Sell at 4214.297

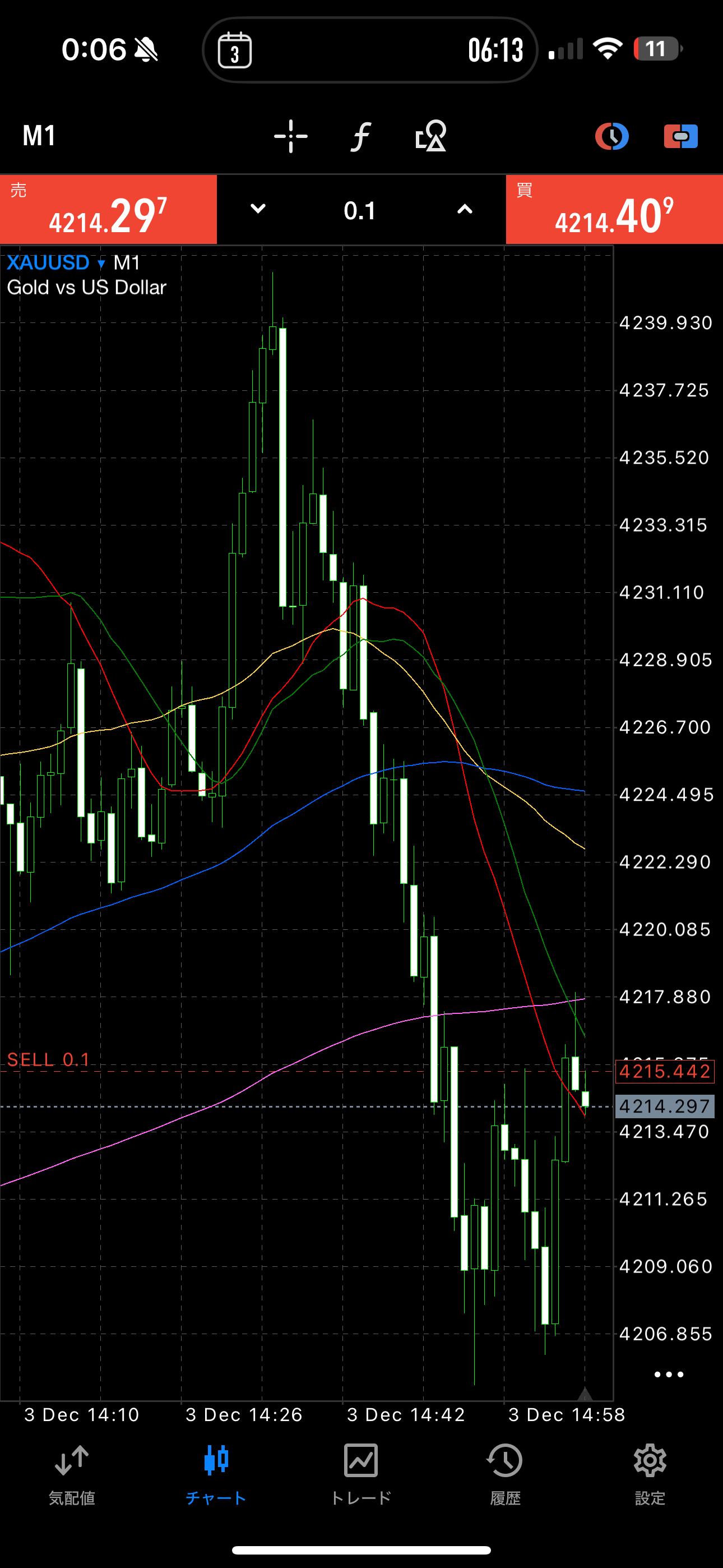108,210
